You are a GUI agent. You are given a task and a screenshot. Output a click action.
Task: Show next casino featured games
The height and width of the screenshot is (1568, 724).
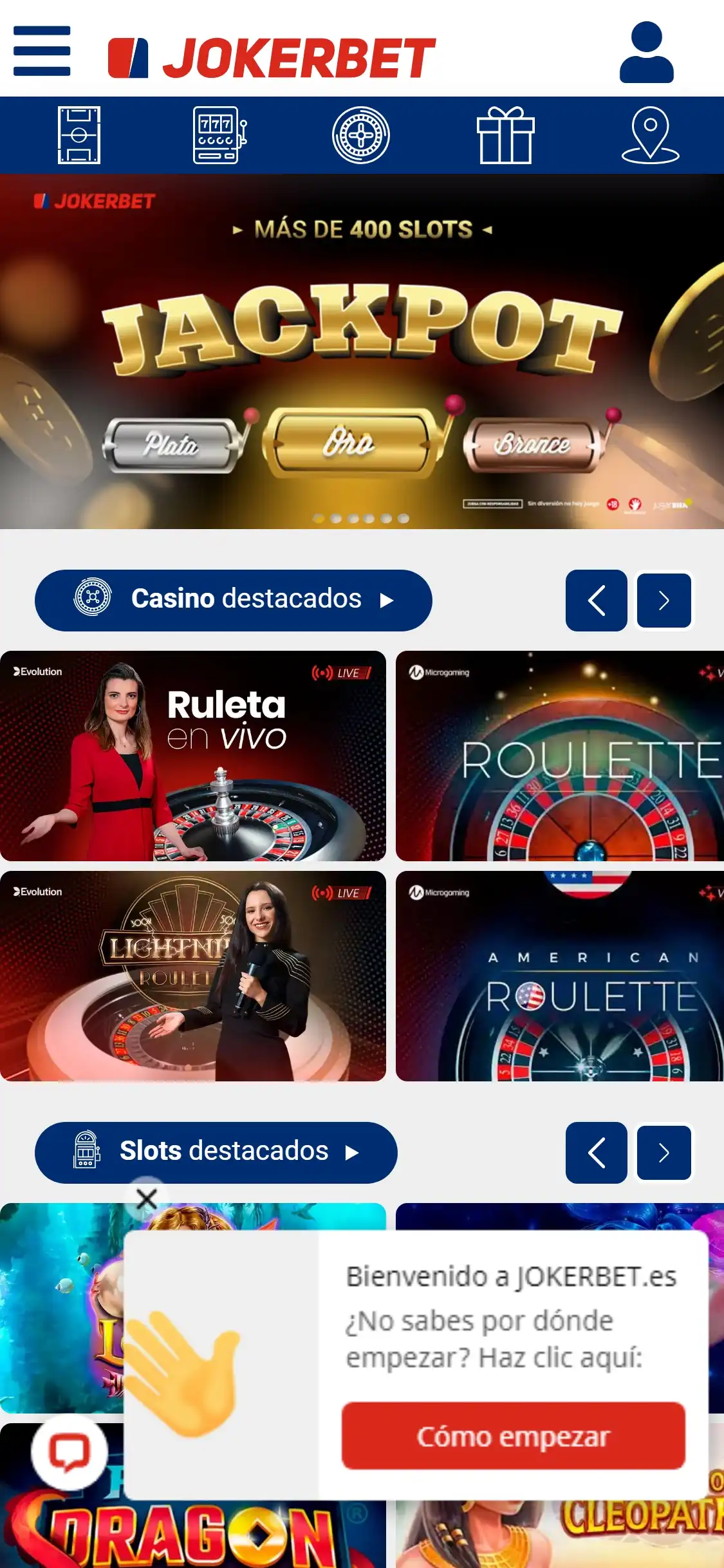(664, 600)
